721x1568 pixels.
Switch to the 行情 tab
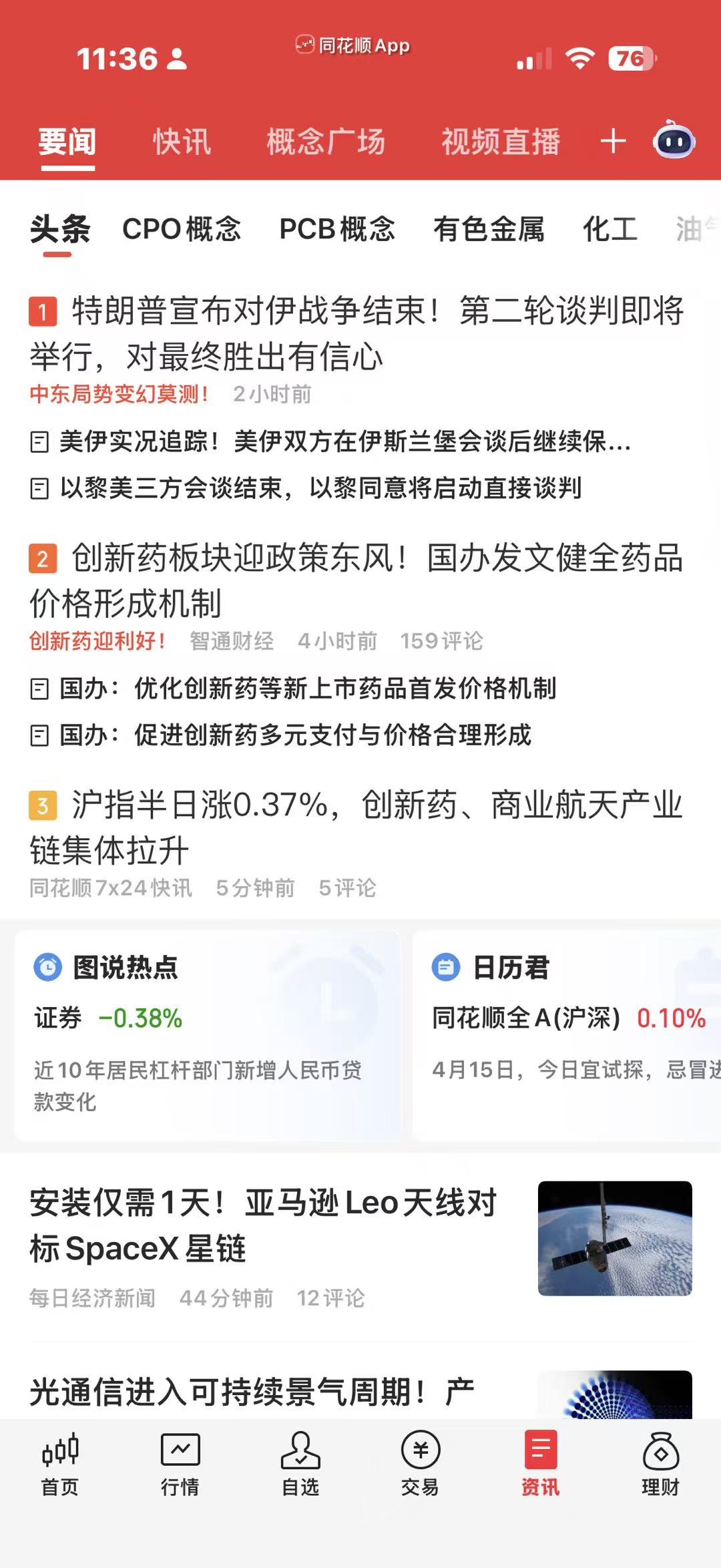point(180,1464)
